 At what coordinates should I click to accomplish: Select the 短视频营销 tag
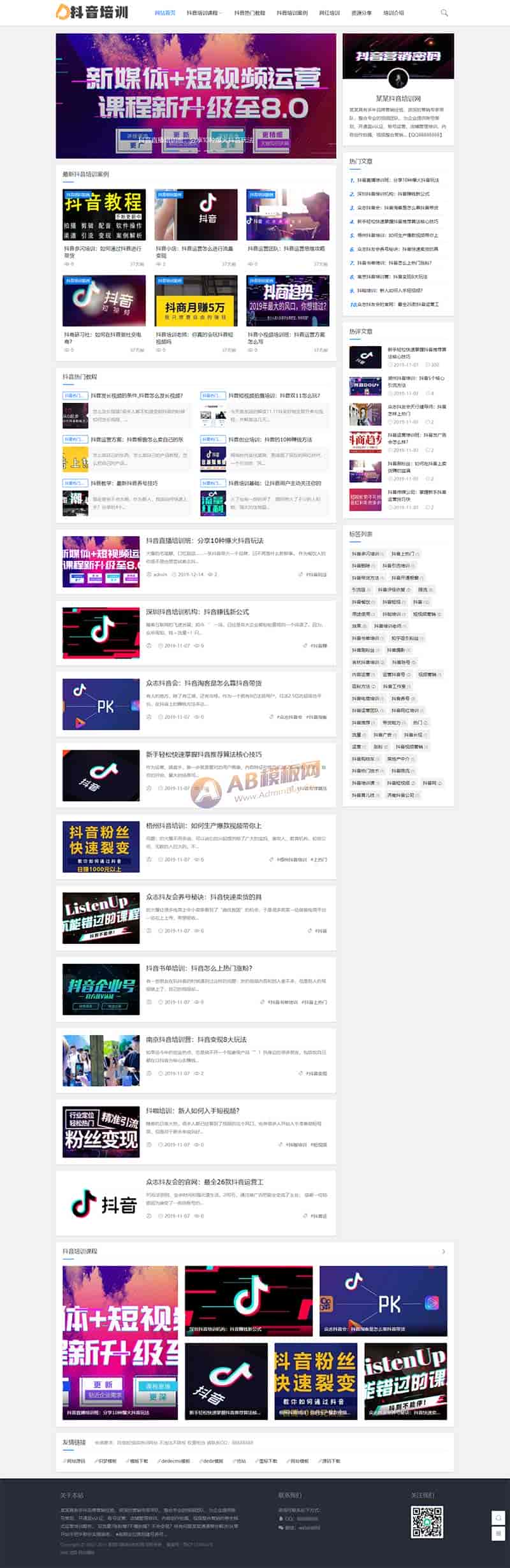click(425, 614)
